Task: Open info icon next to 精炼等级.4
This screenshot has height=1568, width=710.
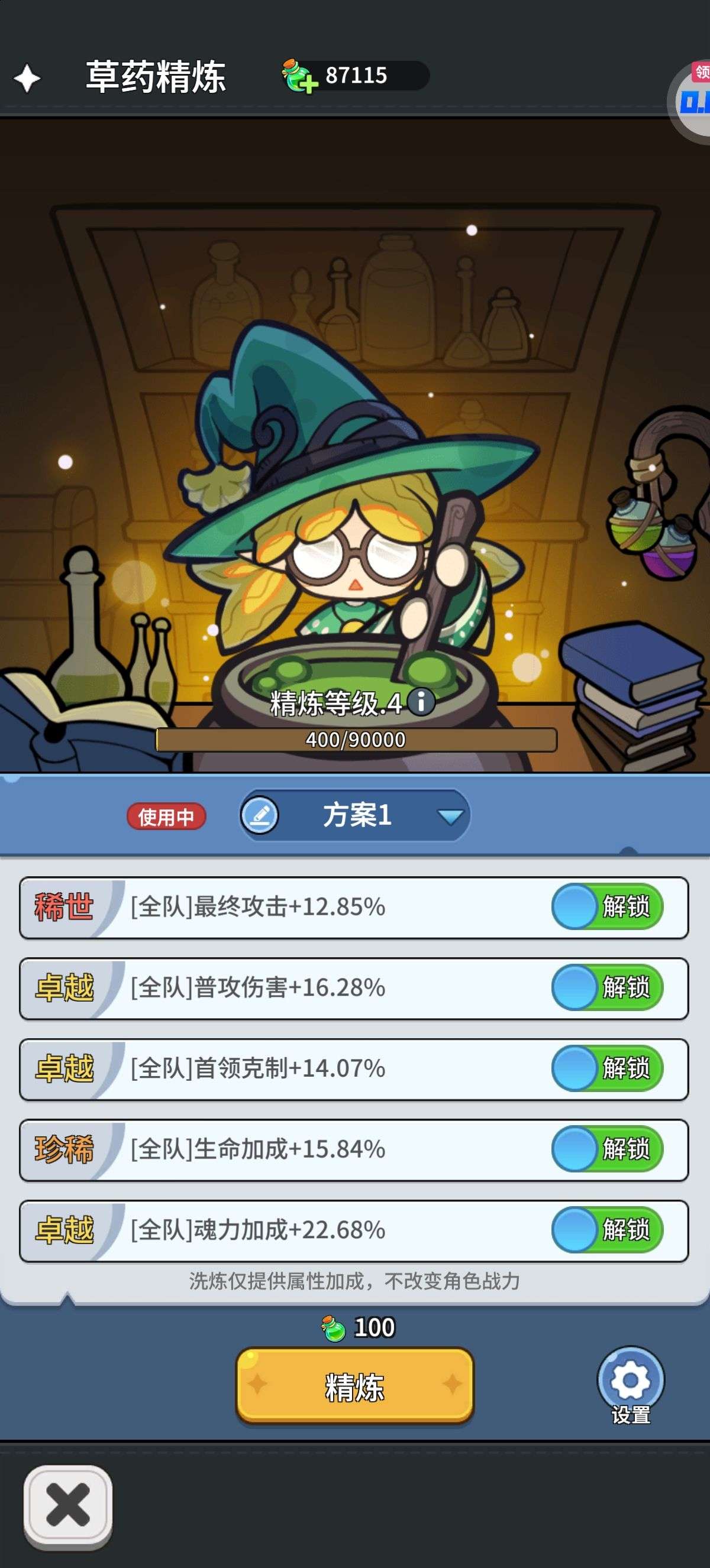Action: point(421,702)
